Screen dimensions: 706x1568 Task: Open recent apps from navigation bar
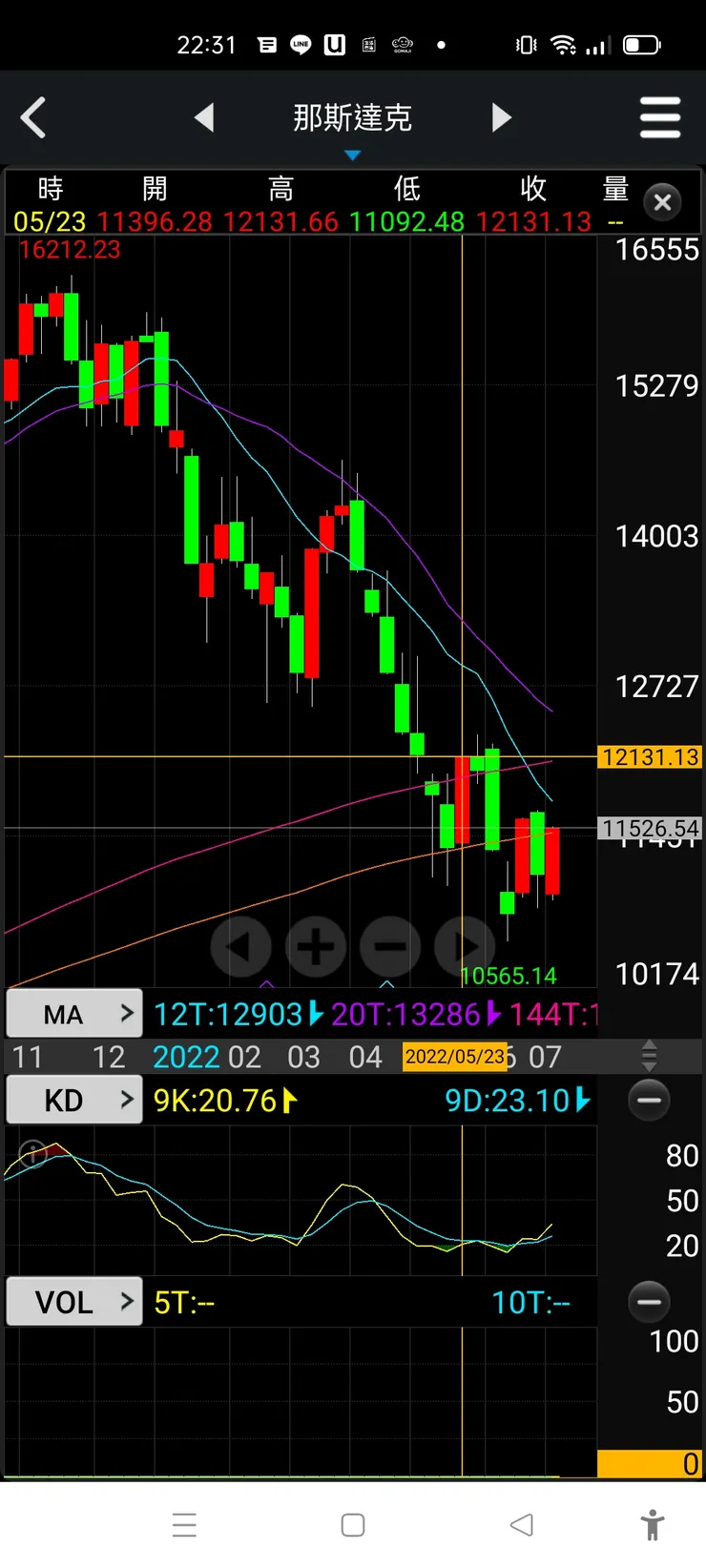coord(185,1525)
